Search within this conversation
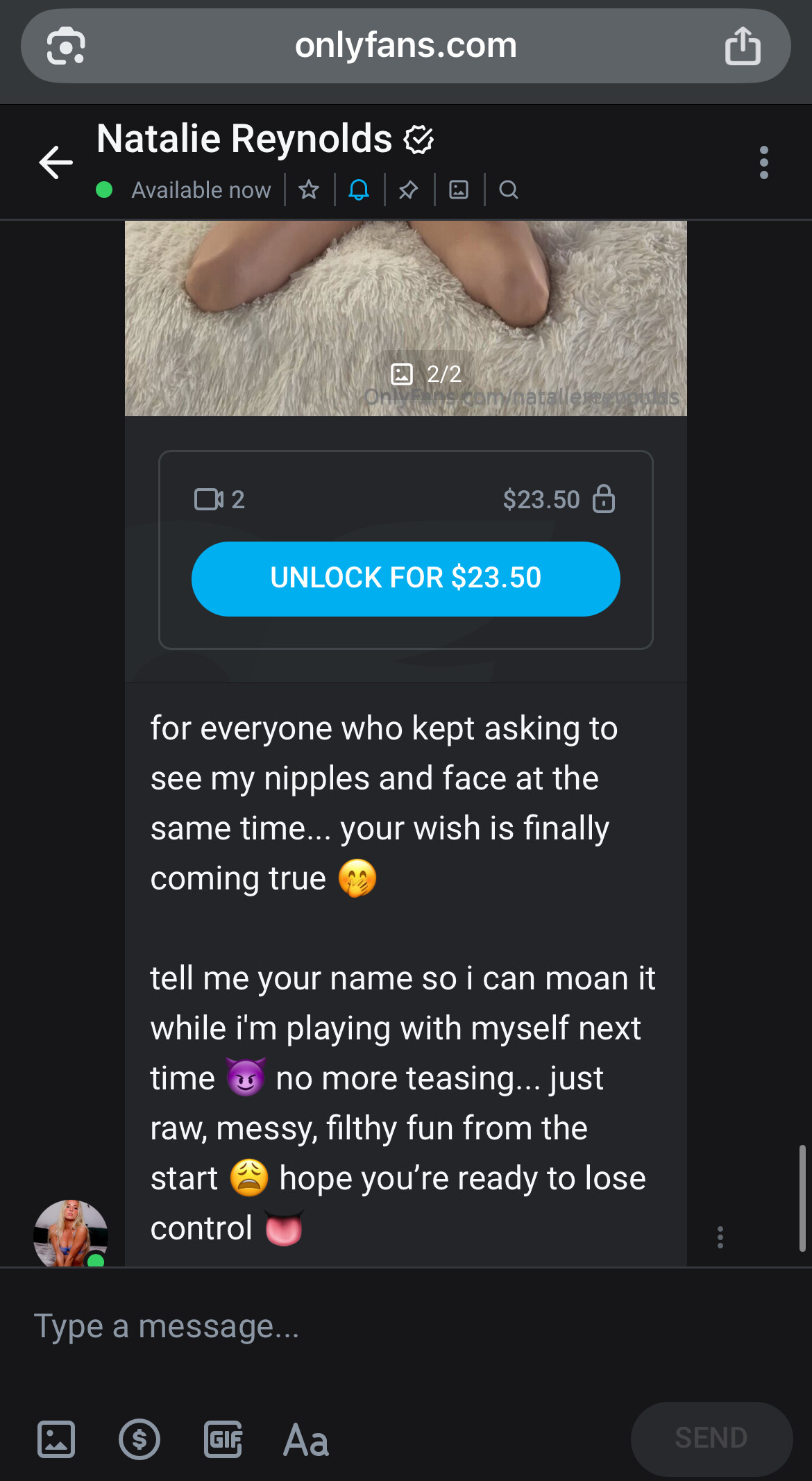 click(509, 190)
